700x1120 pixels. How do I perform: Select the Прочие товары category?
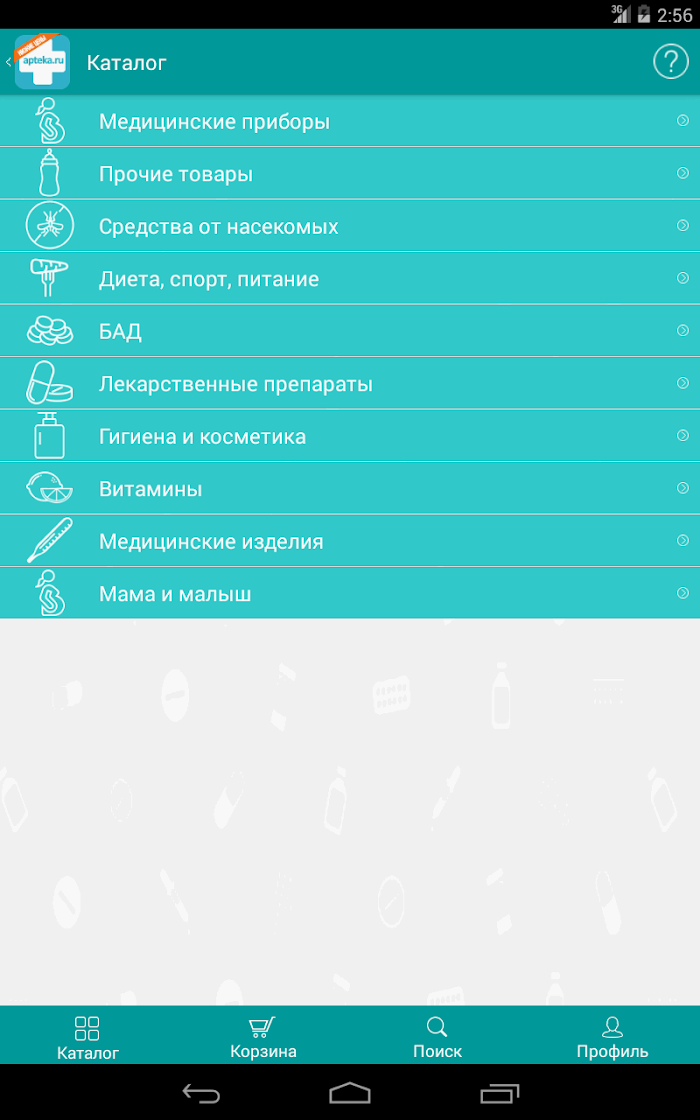pos(350,174)
